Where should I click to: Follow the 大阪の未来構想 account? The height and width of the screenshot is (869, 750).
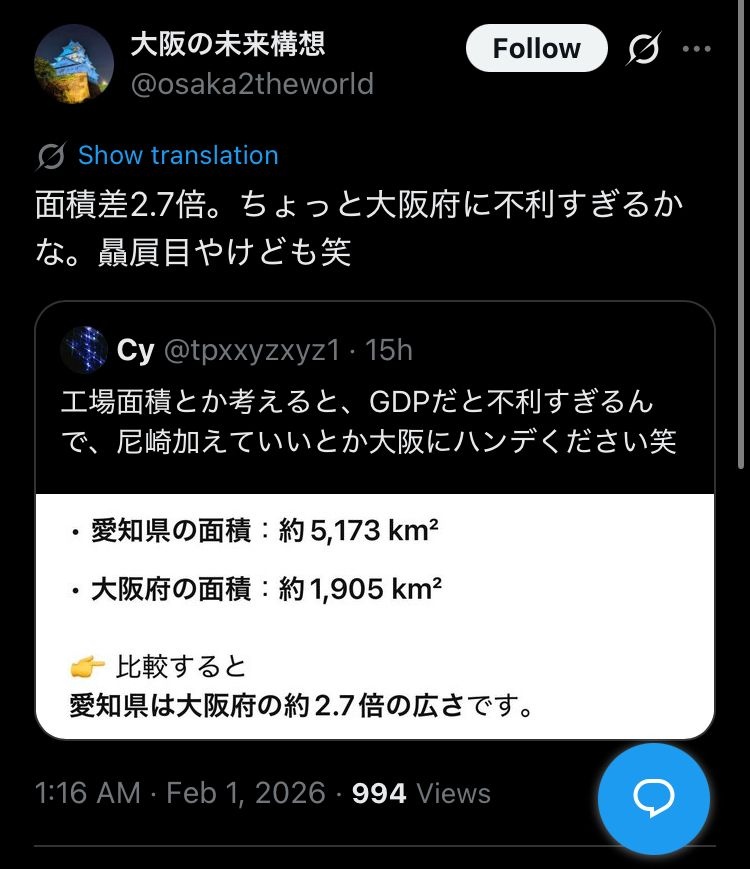click(536, 48)
